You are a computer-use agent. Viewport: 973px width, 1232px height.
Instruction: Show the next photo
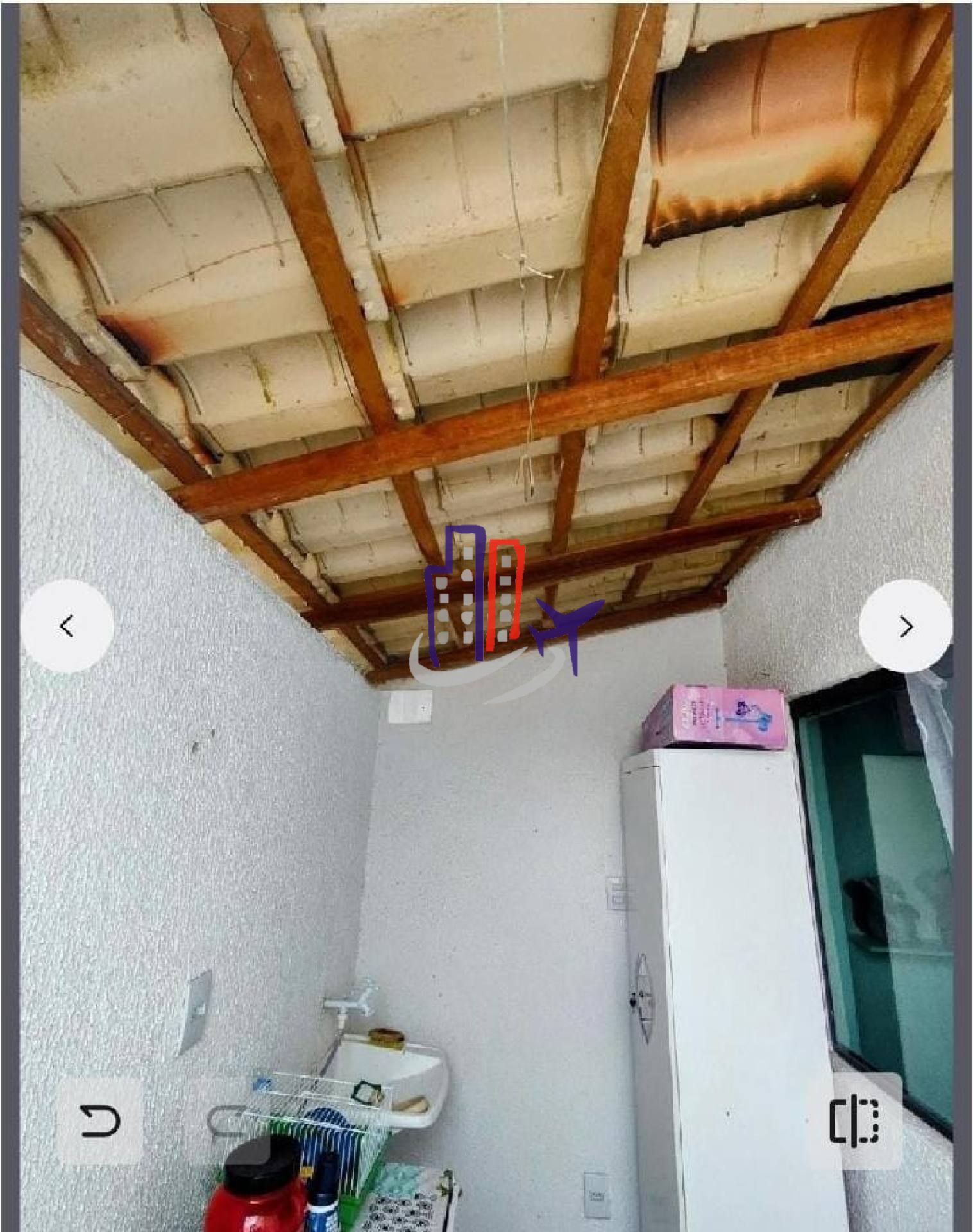point(905,626)
